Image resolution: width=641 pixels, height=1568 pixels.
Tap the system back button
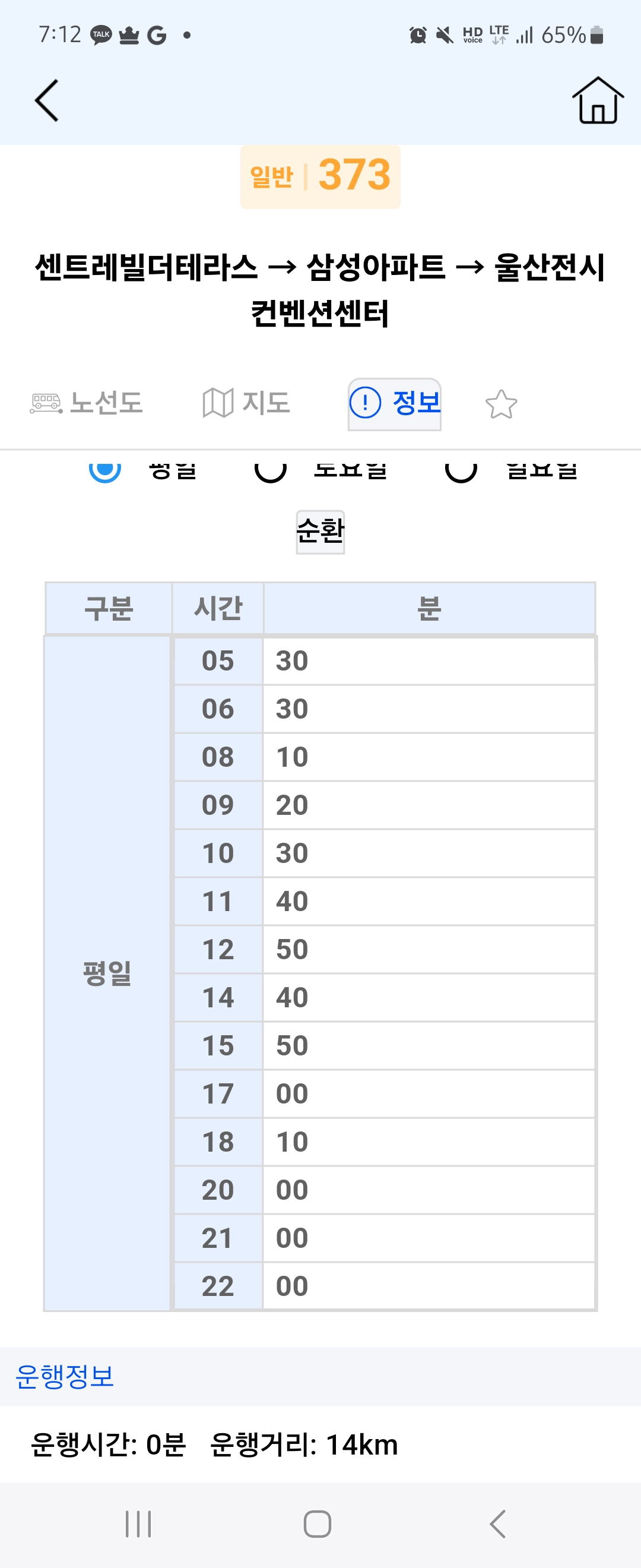pyautogui.click(x=497, y=1524)
